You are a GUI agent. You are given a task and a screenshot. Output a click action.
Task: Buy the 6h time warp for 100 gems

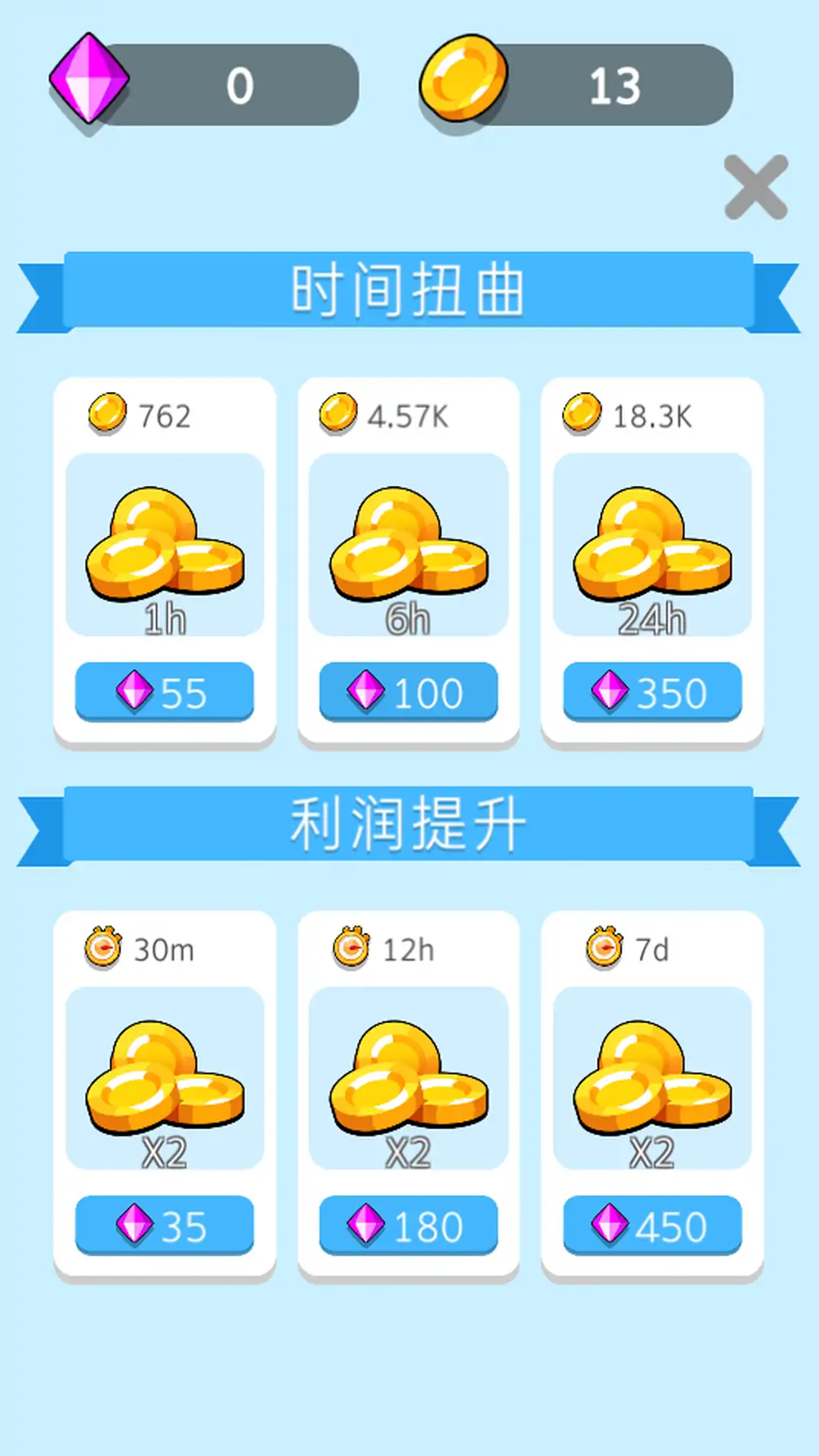(x=408, y=692)
